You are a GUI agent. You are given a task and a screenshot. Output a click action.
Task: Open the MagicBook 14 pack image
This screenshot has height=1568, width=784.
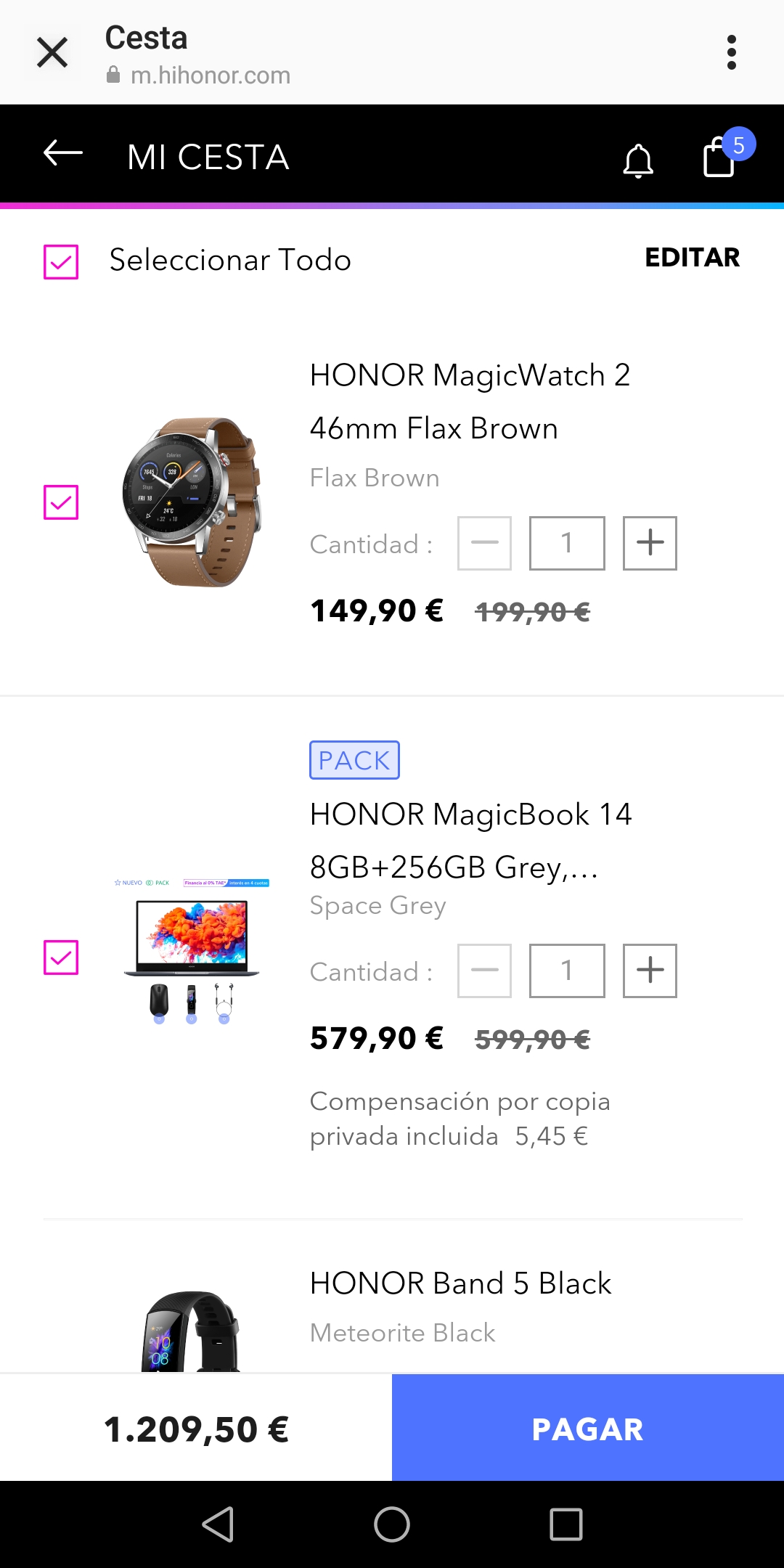(192, 951)
